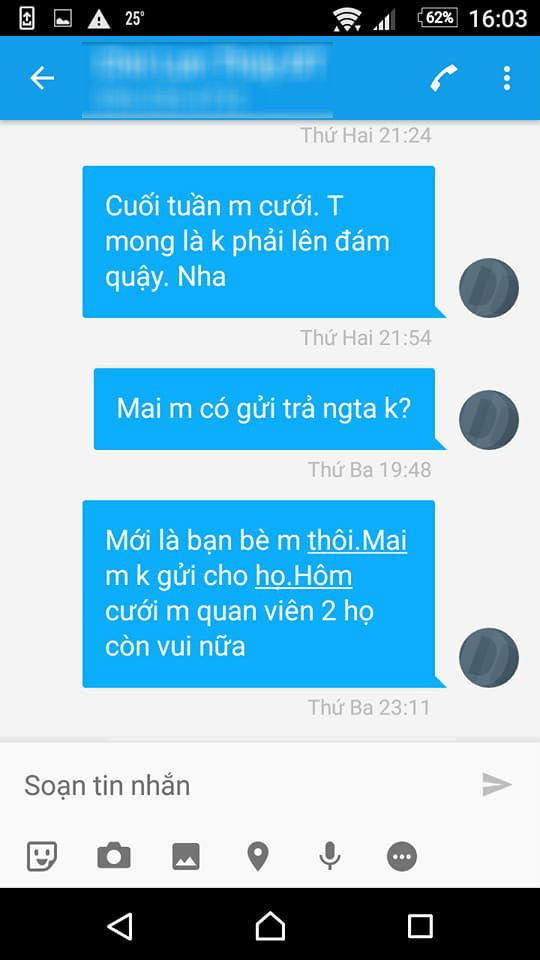
Task: Go back using the header arrow
Action: pos(42,78)
